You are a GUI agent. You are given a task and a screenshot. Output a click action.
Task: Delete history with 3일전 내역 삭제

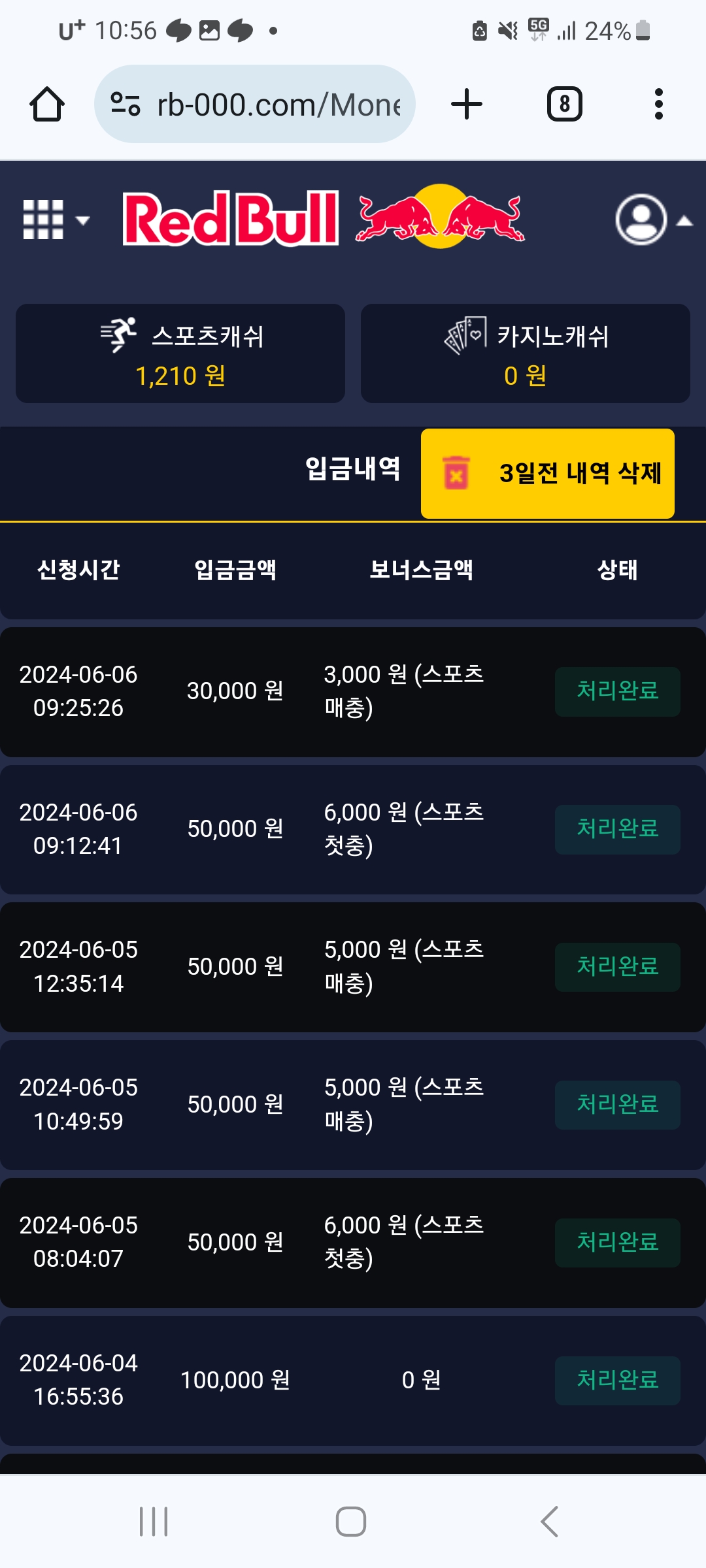pos(548,474)
